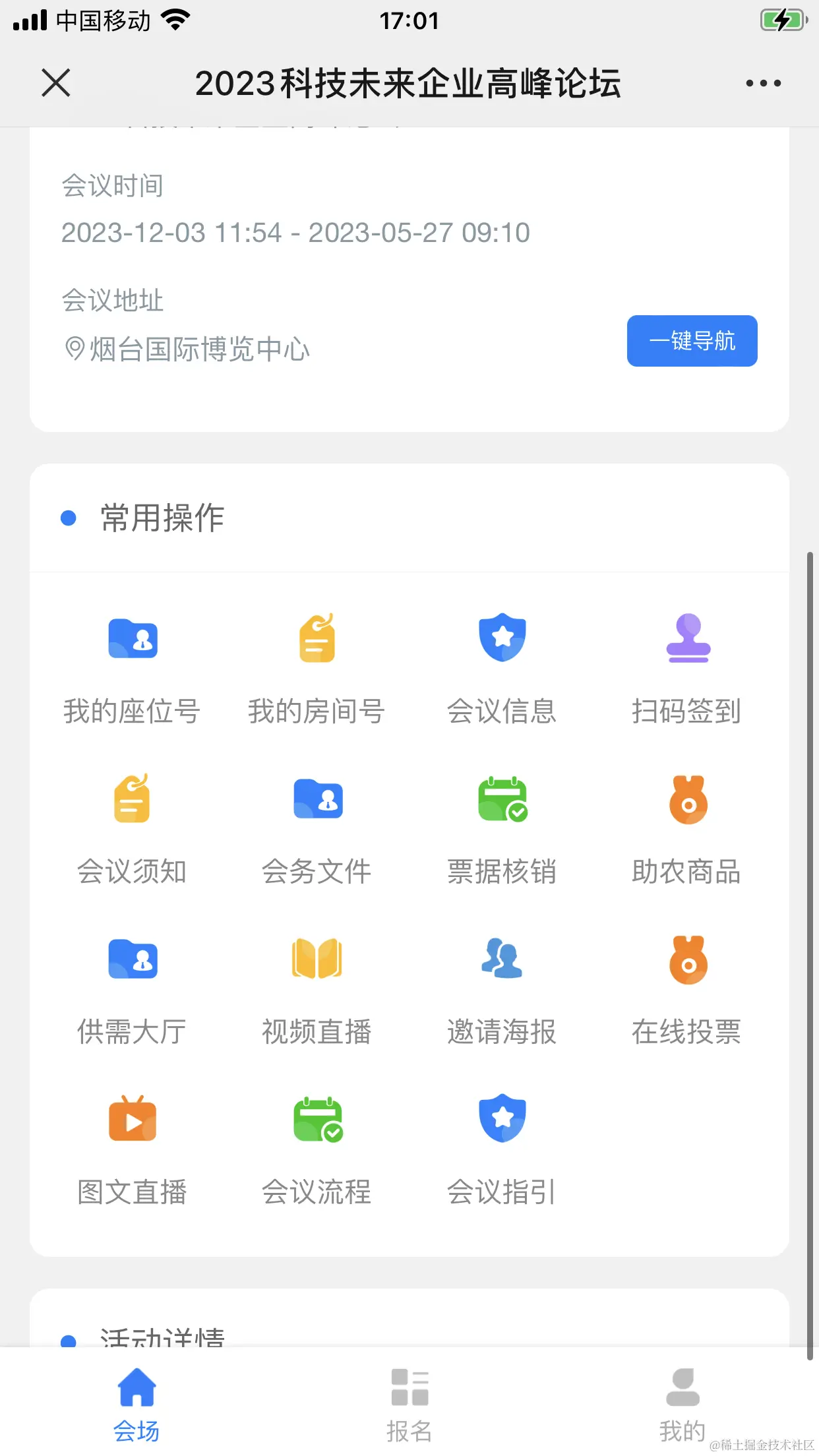Screen dimensions: 819x1456
Task: Tap 邀请海报 invitation poster icon
Action: tap(502, 989)
